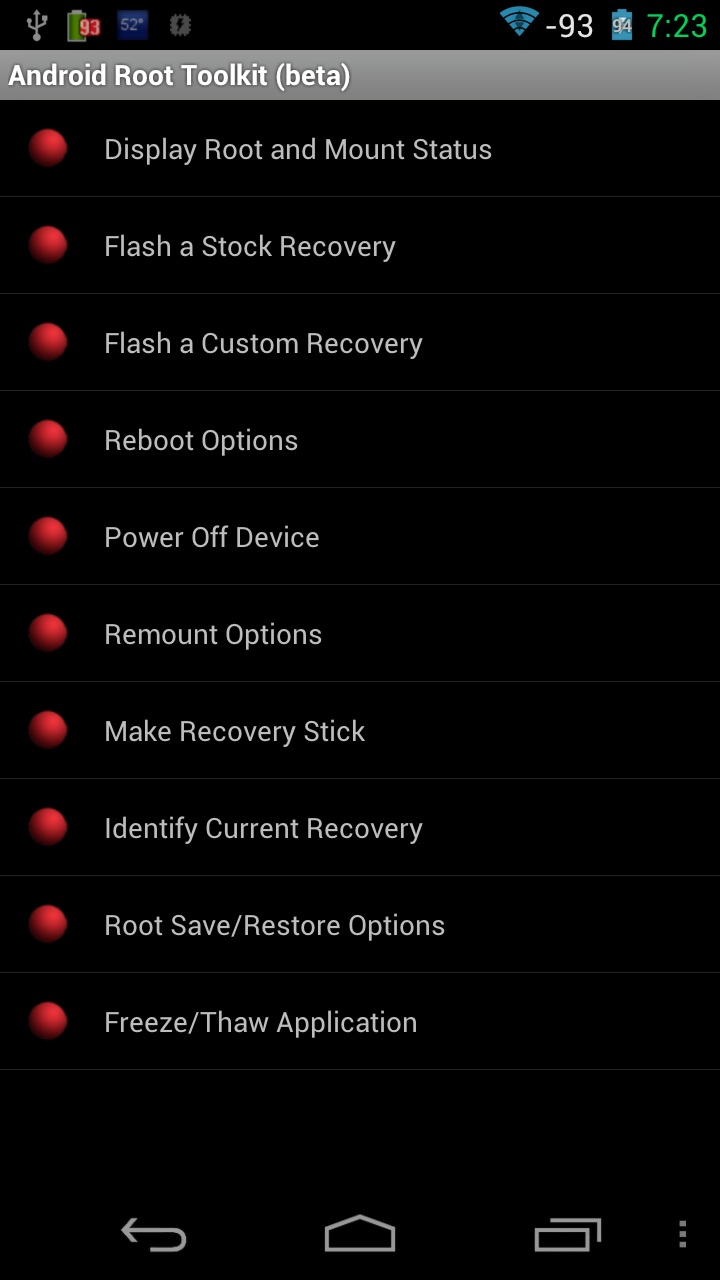Open Reboot Options
The image size is (720, 1280).
(201, 441)
